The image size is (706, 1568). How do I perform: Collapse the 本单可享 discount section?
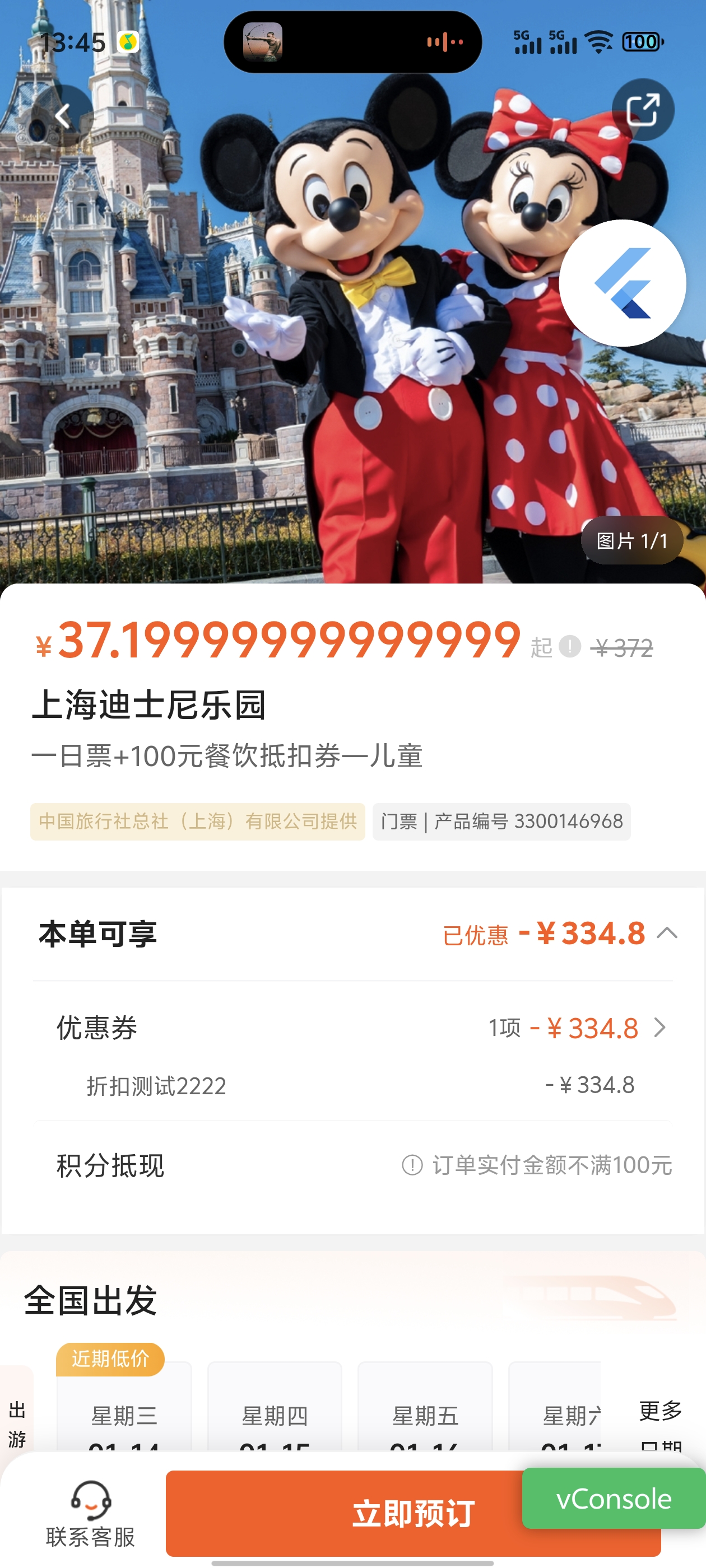[666, 934]
